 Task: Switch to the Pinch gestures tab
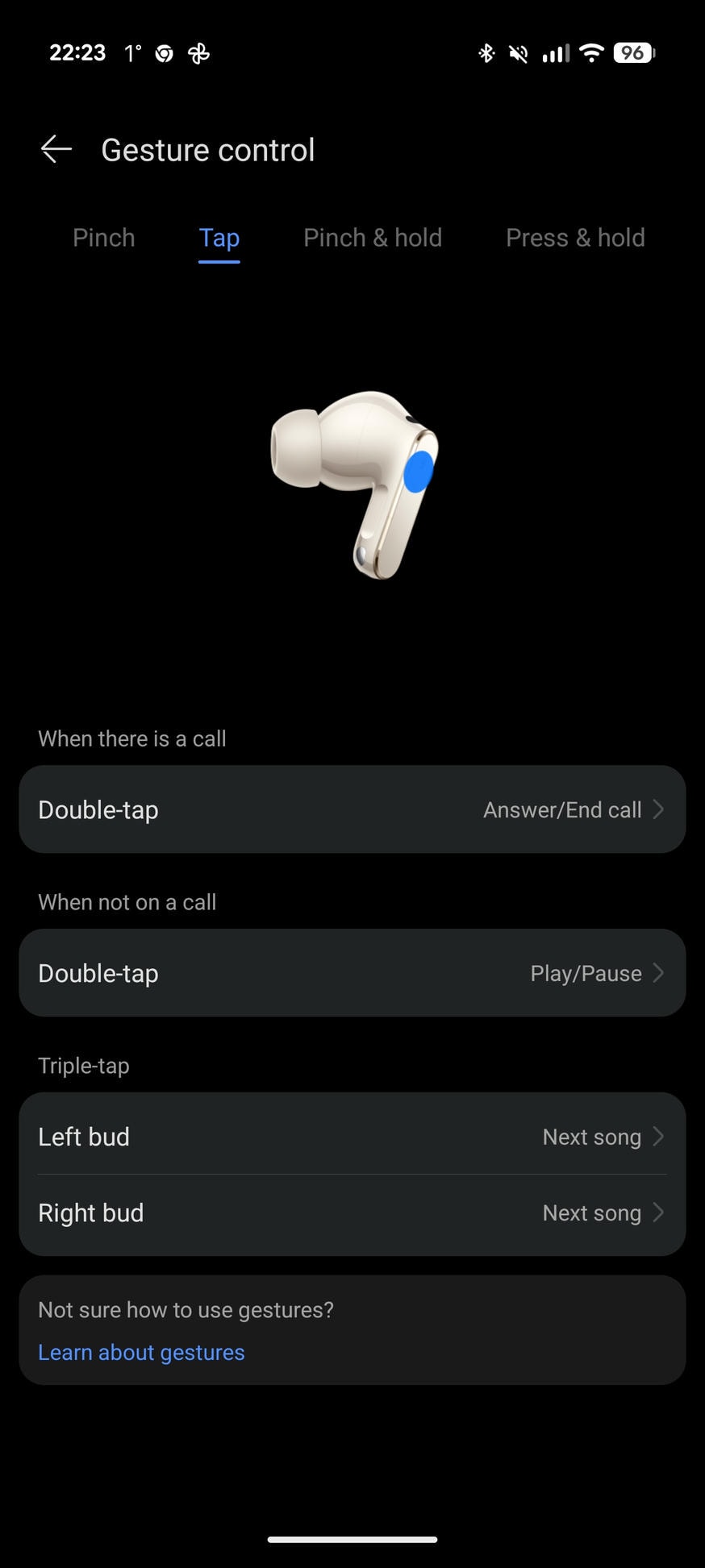(x=103, y=238)
